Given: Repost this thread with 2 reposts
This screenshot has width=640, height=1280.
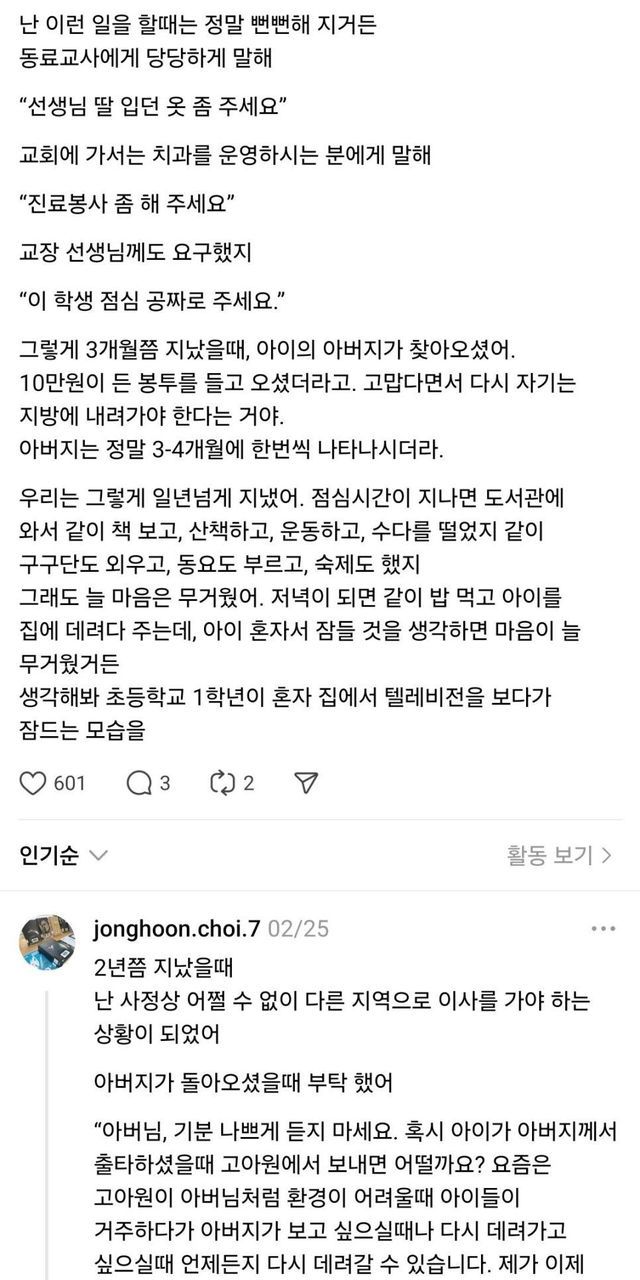Looking at the screenshot, I should click(x=222, y=782).
